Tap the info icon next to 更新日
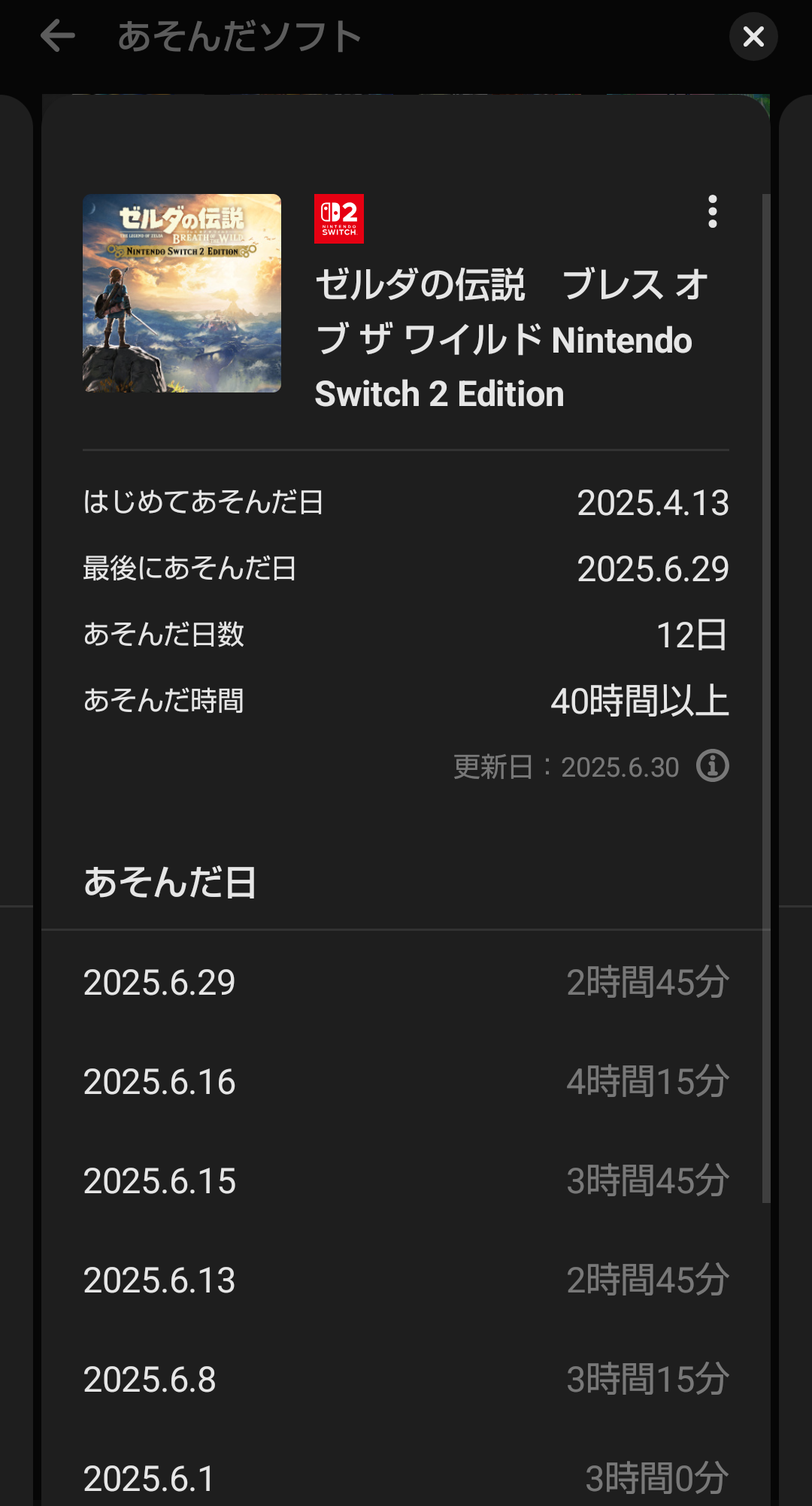812x1506 pixels. coord(713,765)
